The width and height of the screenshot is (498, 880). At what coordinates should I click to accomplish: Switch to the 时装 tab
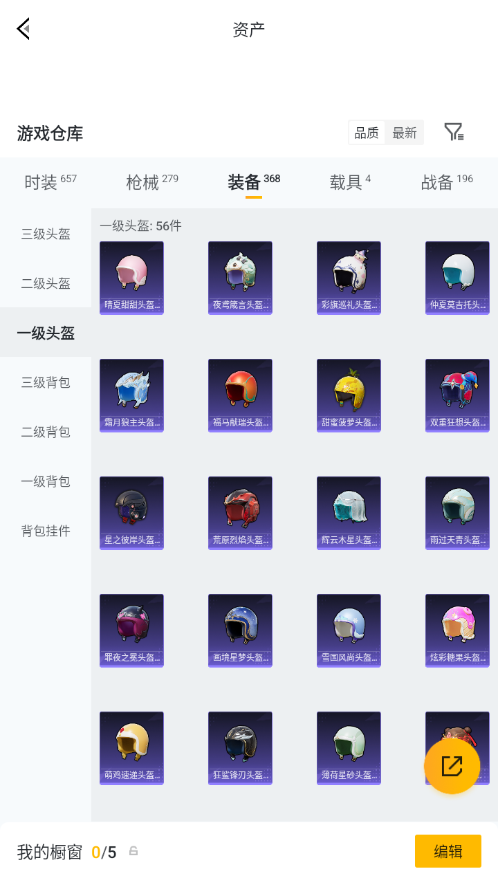click(50, 182)
